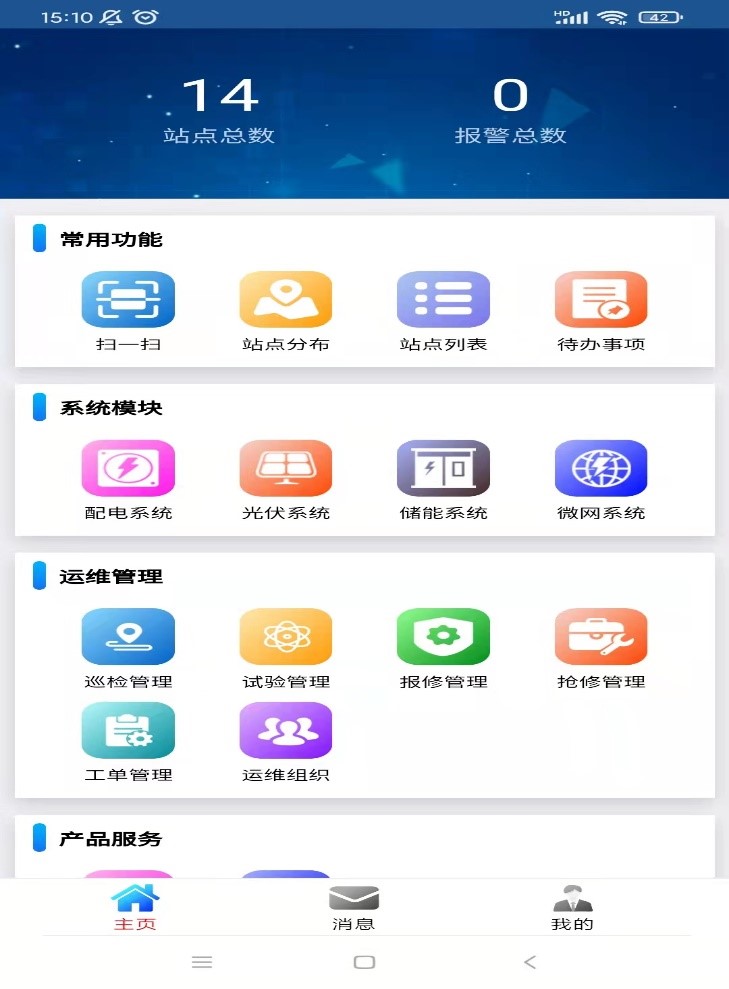The image size is (729, 989).
Task: Switch to the 消息 messages tab
Action: click(x=353, y=905)
